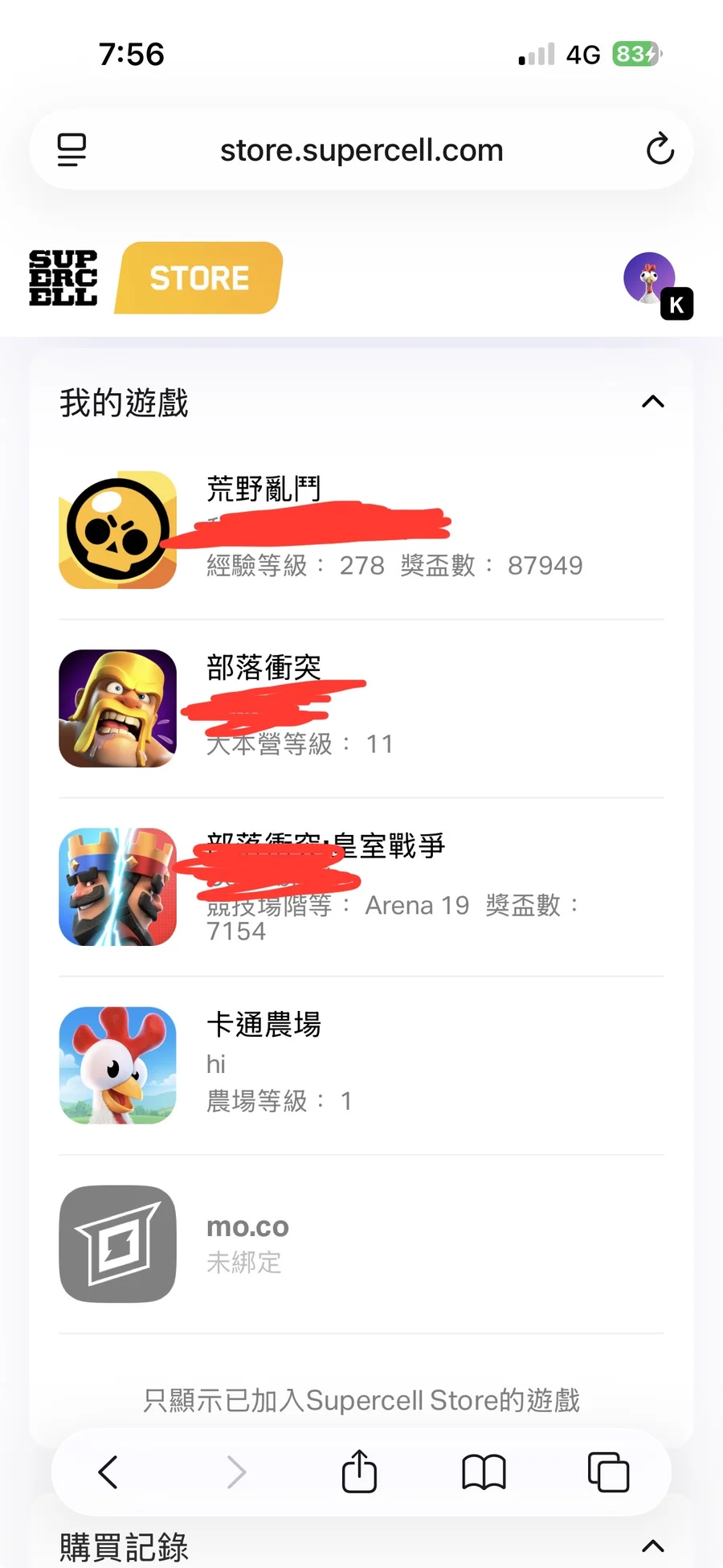The width and height of the screenshot is (723, 1568).
Task: Choose the 卡通農場 game row
Action: point(360,1065)
